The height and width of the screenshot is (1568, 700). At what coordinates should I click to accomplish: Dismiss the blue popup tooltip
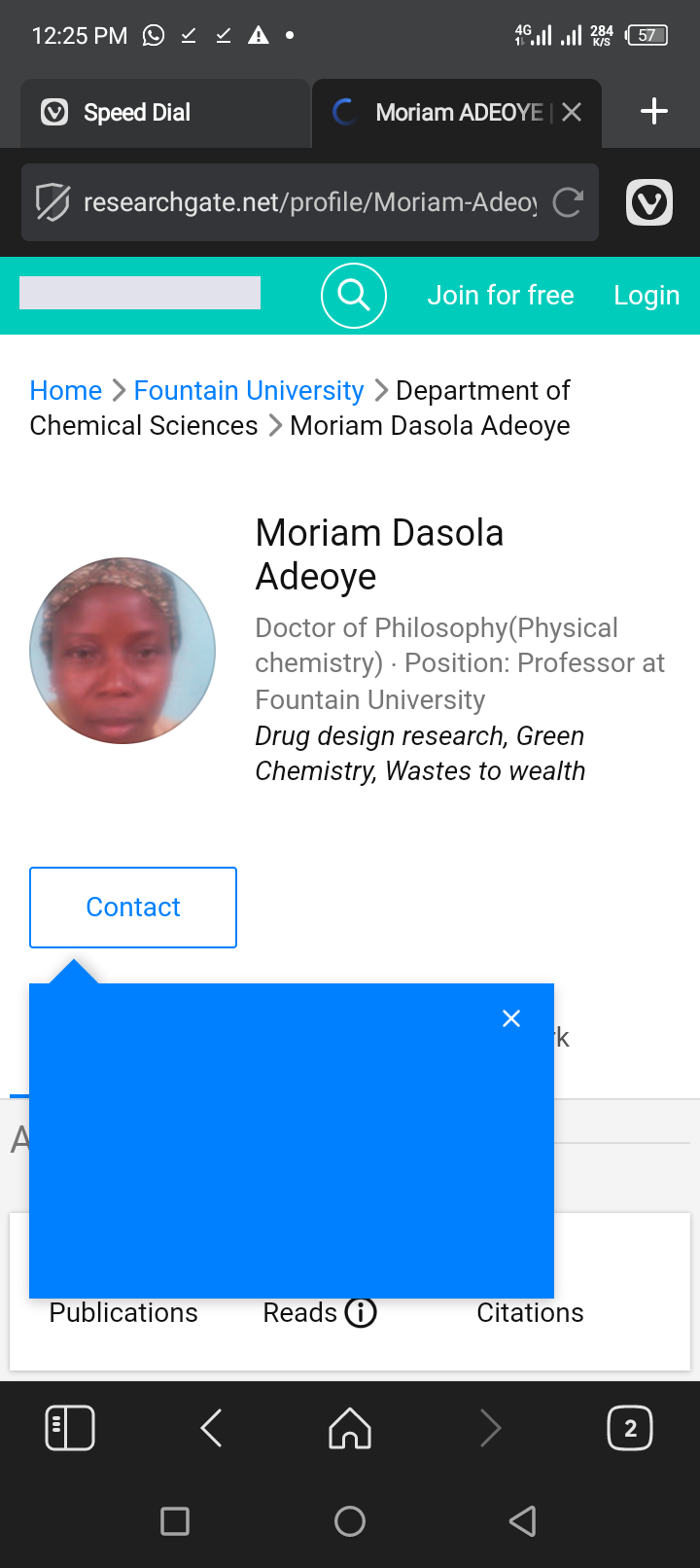coord(511,1018)
